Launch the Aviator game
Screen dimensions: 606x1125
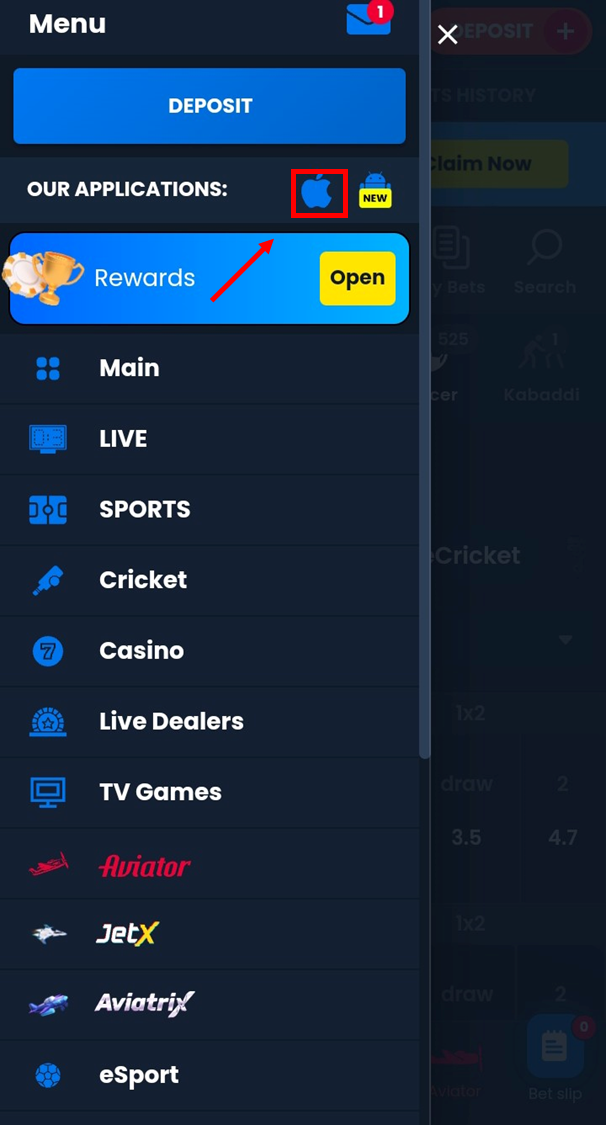144,865
